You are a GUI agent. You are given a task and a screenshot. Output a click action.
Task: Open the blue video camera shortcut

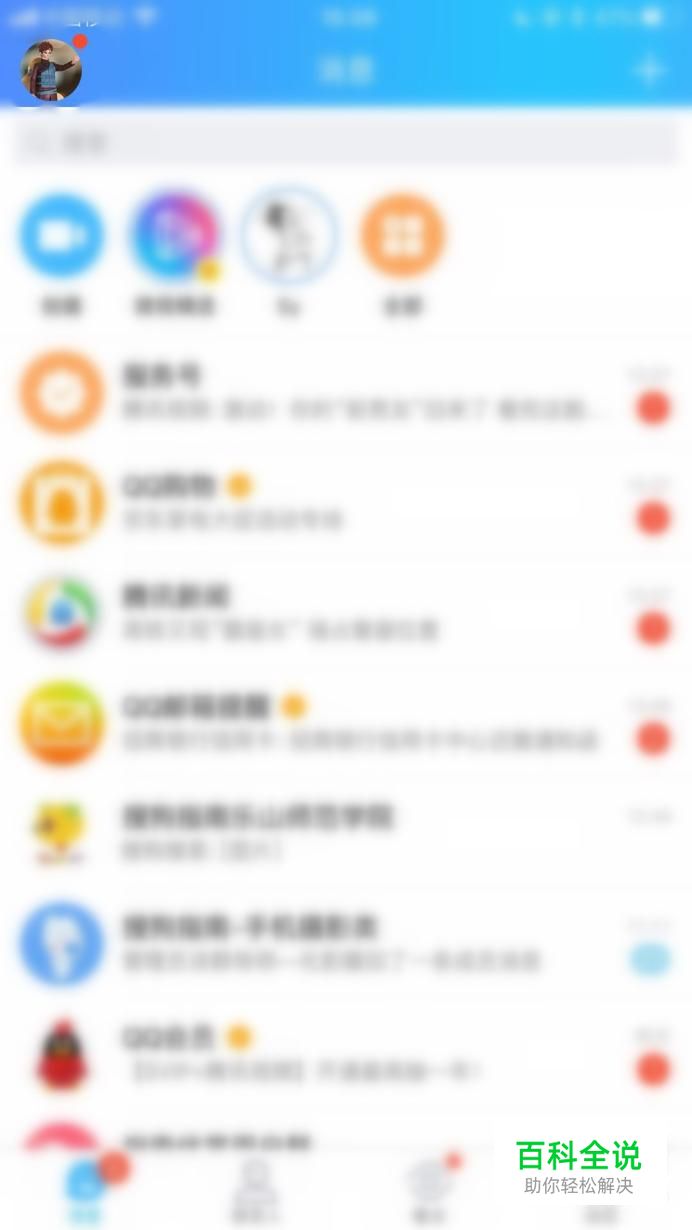click(62, 237)
